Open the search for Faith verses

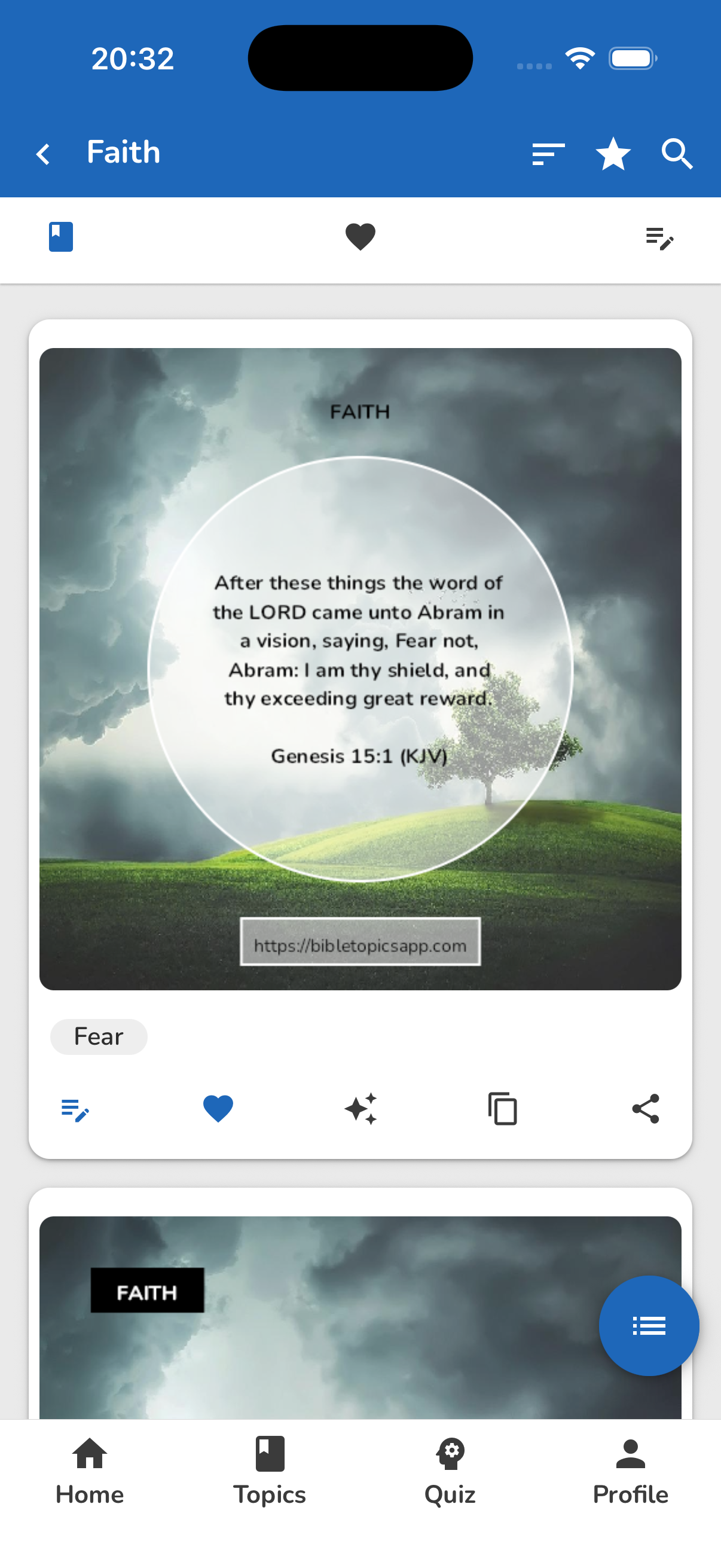click(677, 153)
